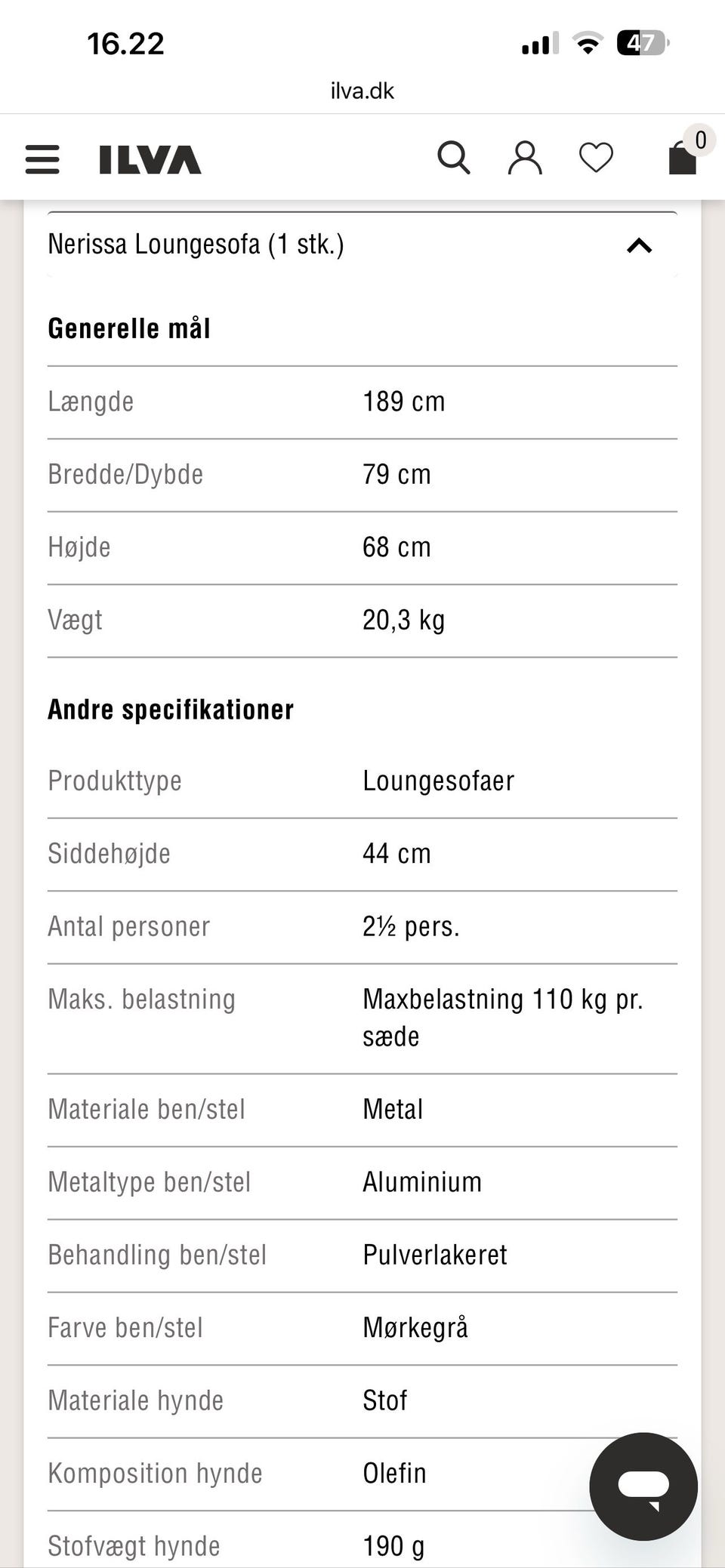Select the Maks. belastning row
The image size is (725, 1568).
(x=140, y=998)
